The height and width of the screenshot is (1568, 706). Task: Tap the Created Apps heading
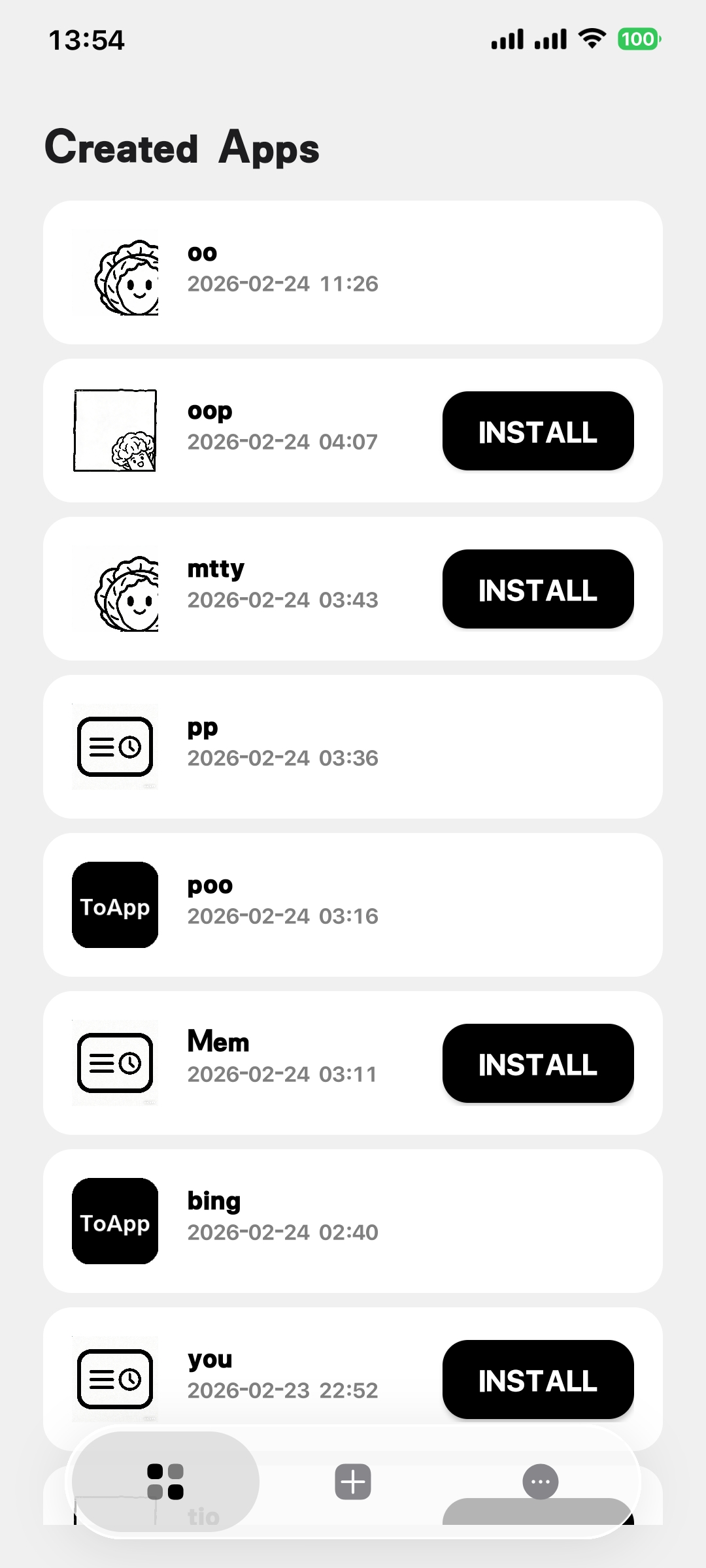pos(182,148)
